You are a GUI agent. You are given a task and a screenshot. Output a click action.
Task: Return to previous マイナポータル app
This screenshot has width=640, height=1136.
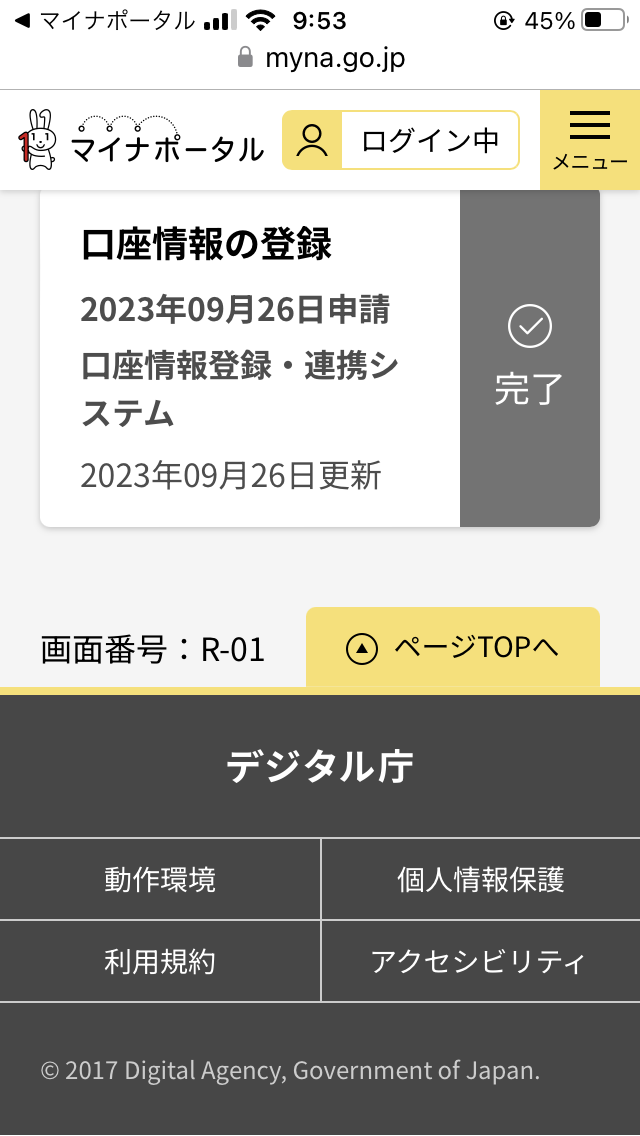click(x=104, y=21)
